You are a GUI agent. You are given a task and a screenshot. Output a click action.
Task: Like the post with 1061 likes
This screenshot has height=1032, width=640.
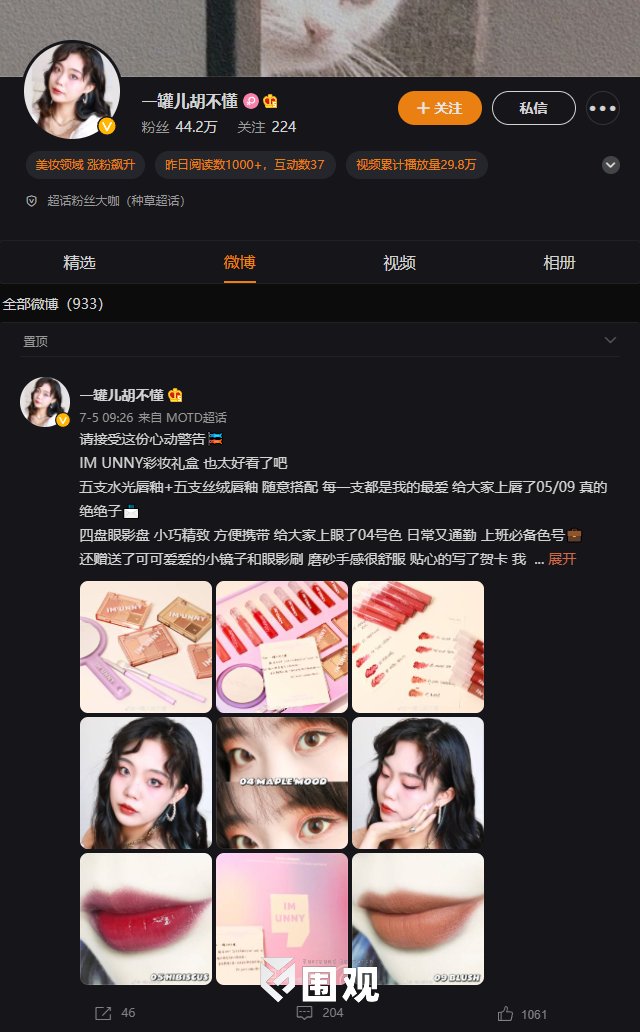click(x=521, y=1013)
